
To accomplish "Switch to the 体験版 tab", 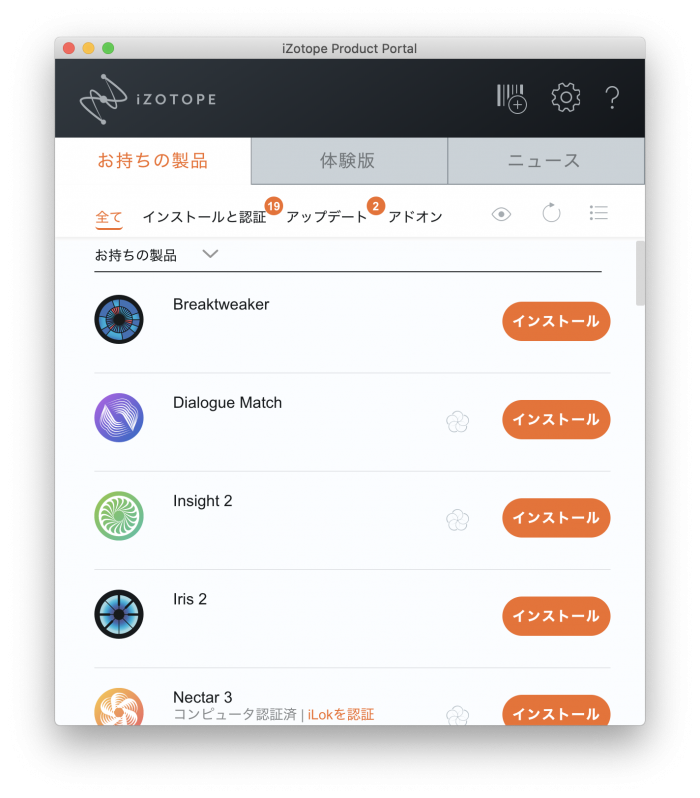I will click(348, 161).
